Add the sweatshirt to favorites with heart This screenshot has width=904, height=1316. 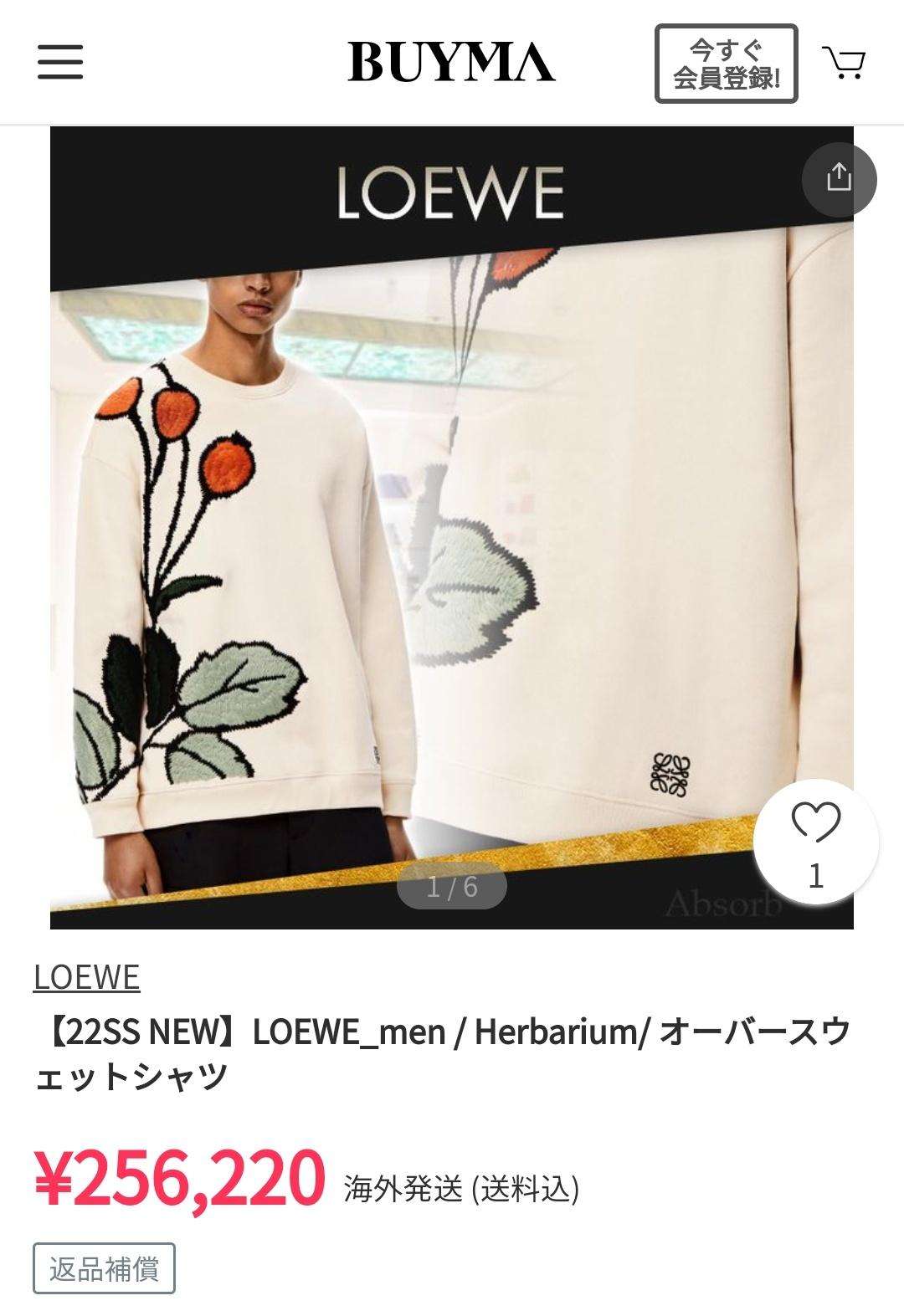click(815, 841)
